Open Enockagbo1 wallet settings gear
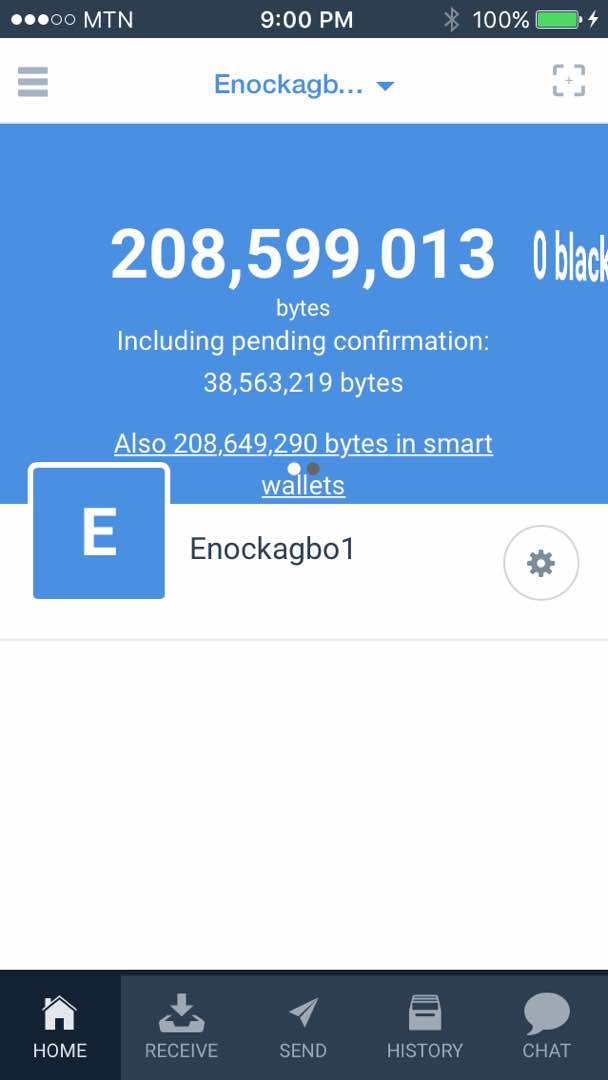 tap(540, 563)
